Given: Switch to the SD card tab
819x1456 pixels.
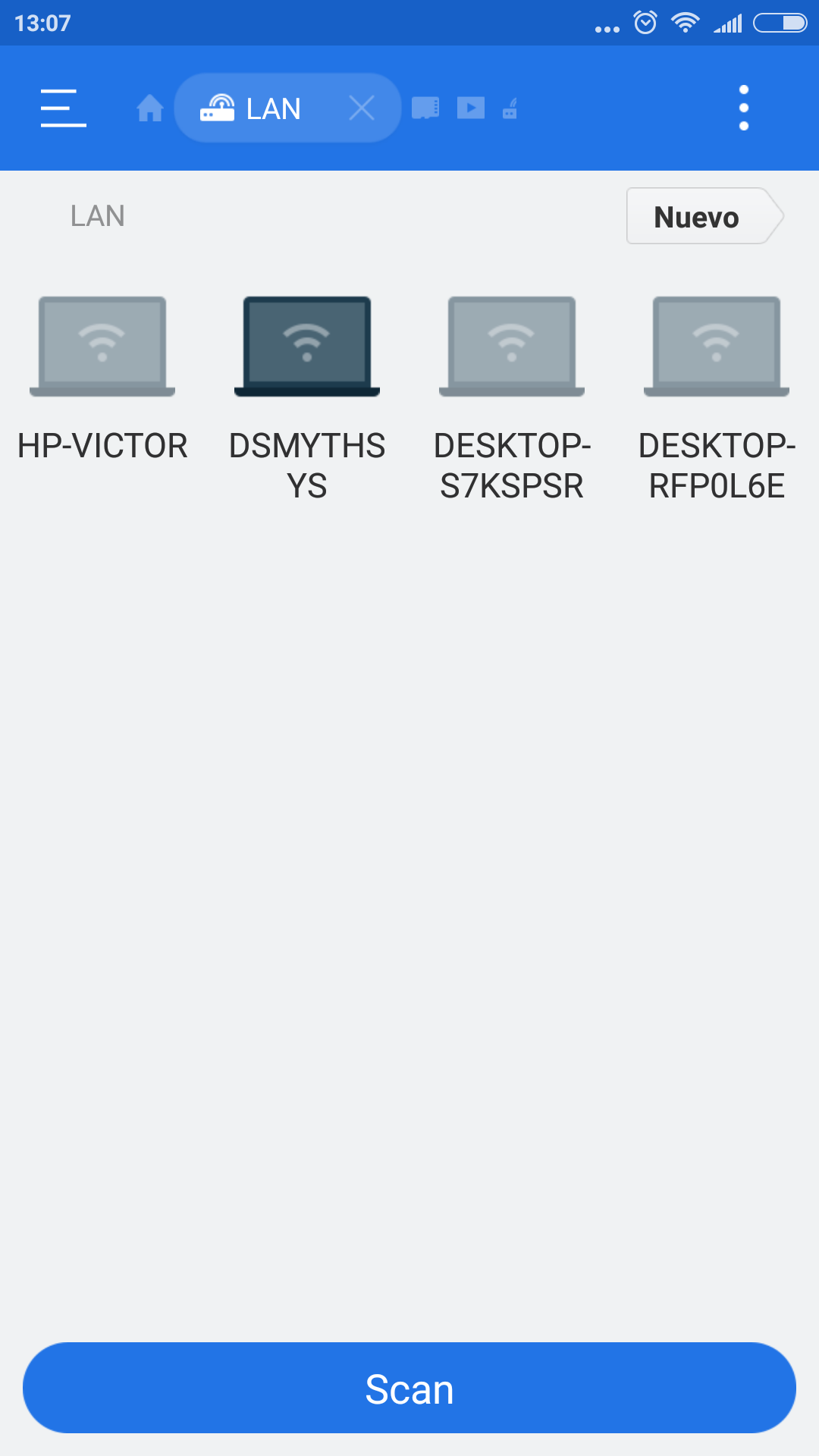Looking at the screenshot, I should point(425,108).
